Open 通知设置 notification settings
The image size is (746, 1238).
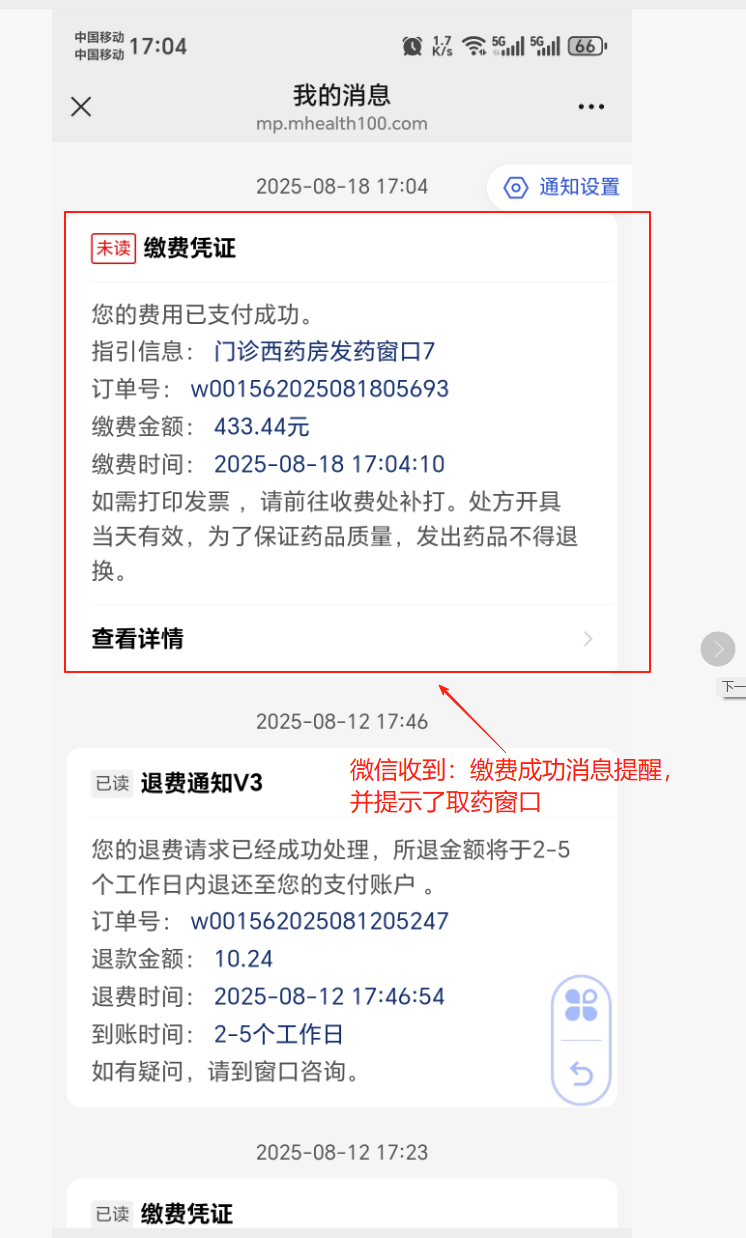click(x=562, y=187)
